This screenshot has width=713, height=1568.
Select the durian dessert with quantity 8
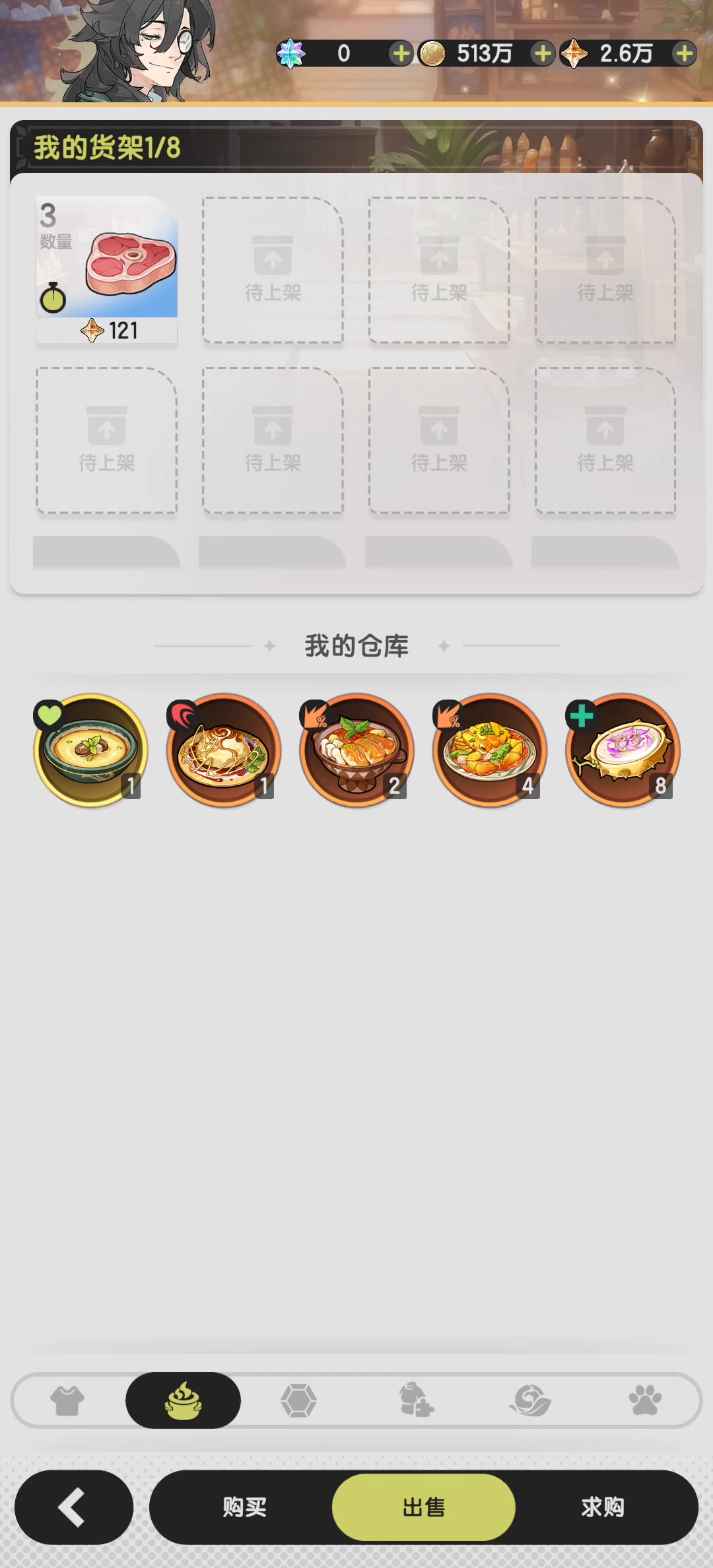click(x=623, y=750)
